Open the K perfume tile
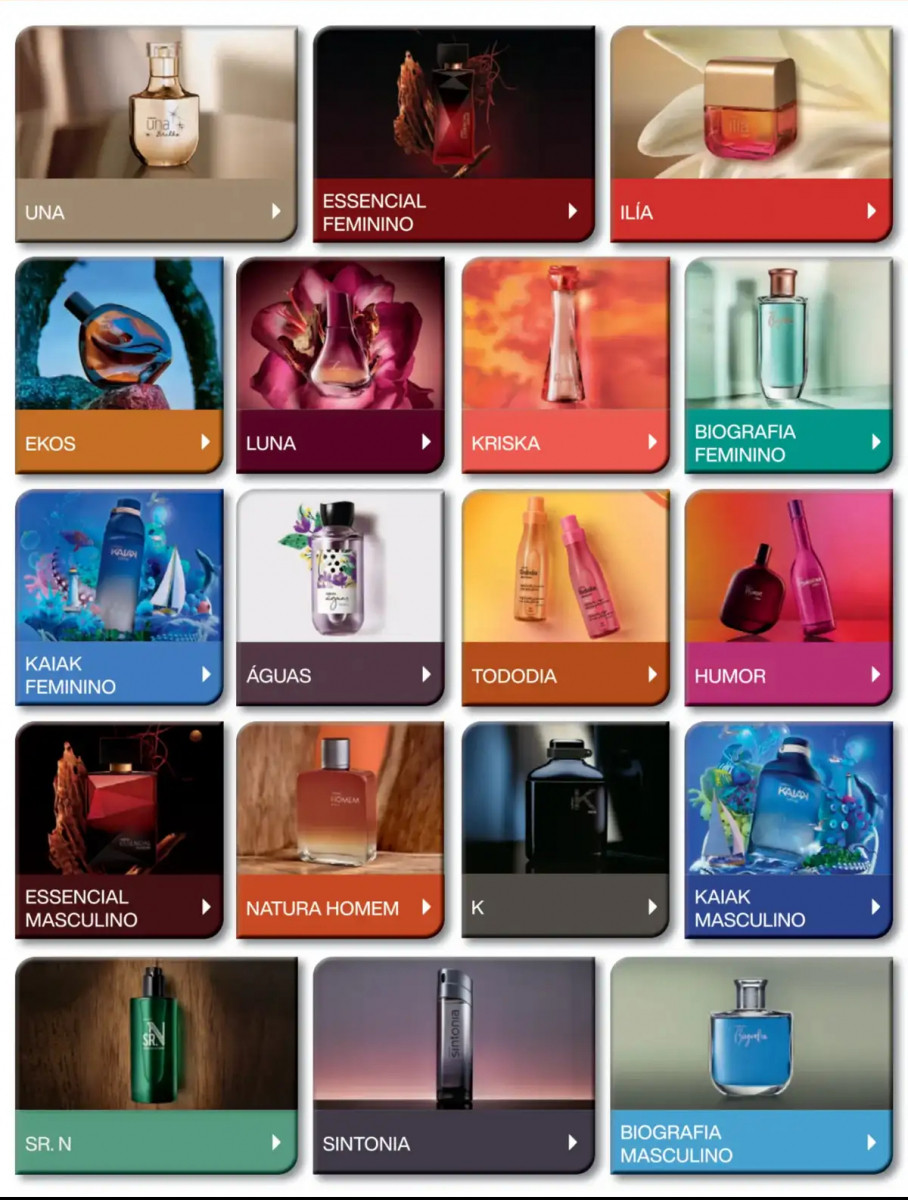Image resolution: width=908 pixels, height=1200 pixels. [564, 829]
